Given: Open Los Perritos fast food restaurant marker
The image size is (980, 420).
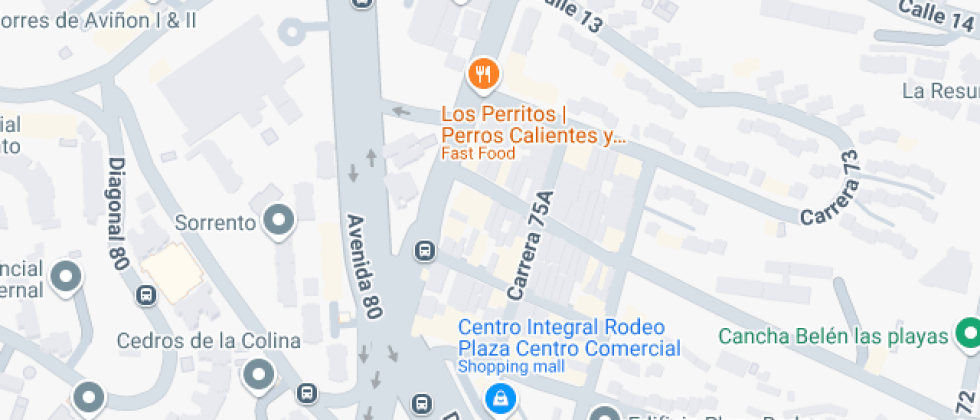Looking at the screenshot, I should pyautogui.click(x=484, y=73).
